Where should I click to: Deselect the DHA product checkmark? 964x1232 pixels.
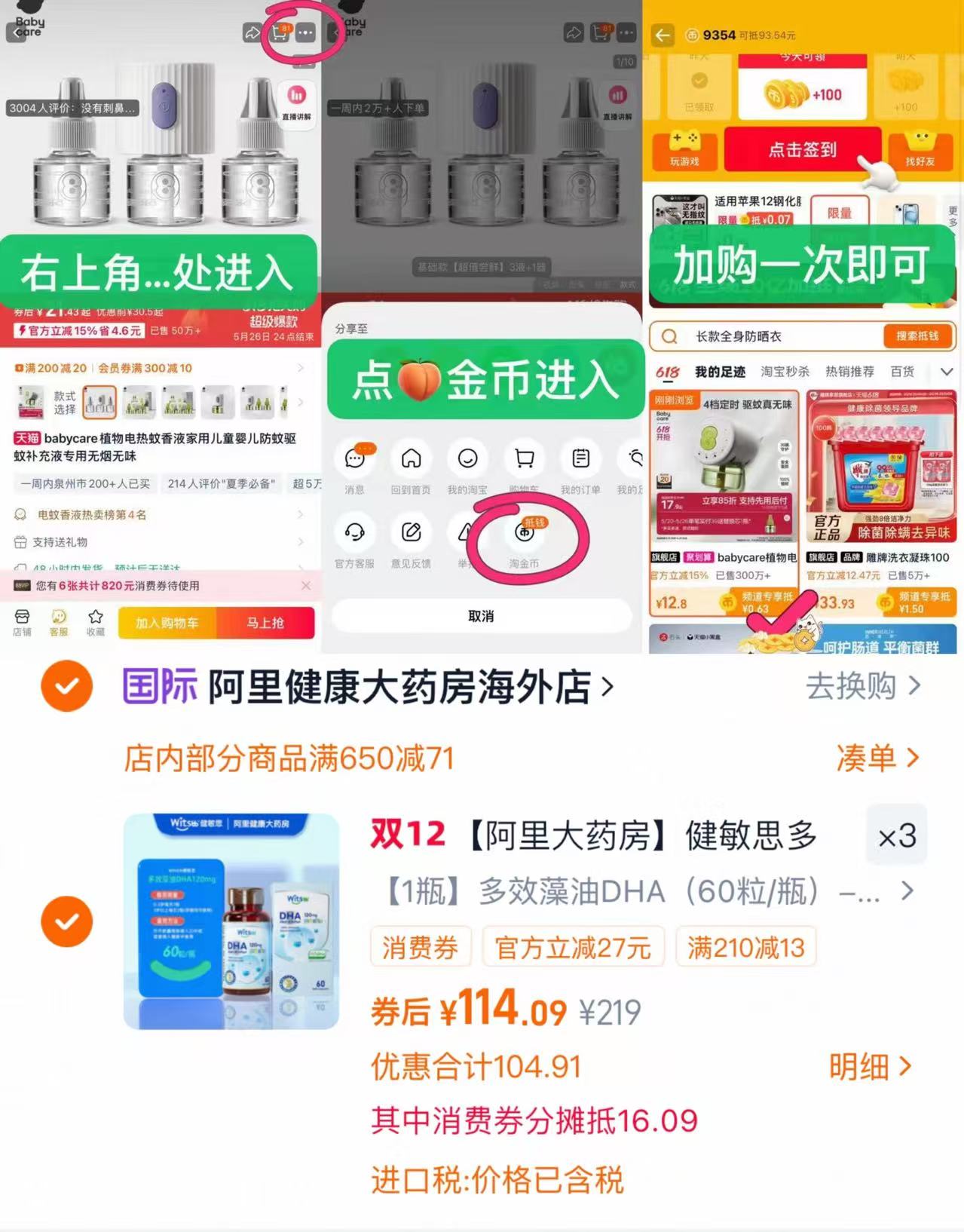(68, 921)
